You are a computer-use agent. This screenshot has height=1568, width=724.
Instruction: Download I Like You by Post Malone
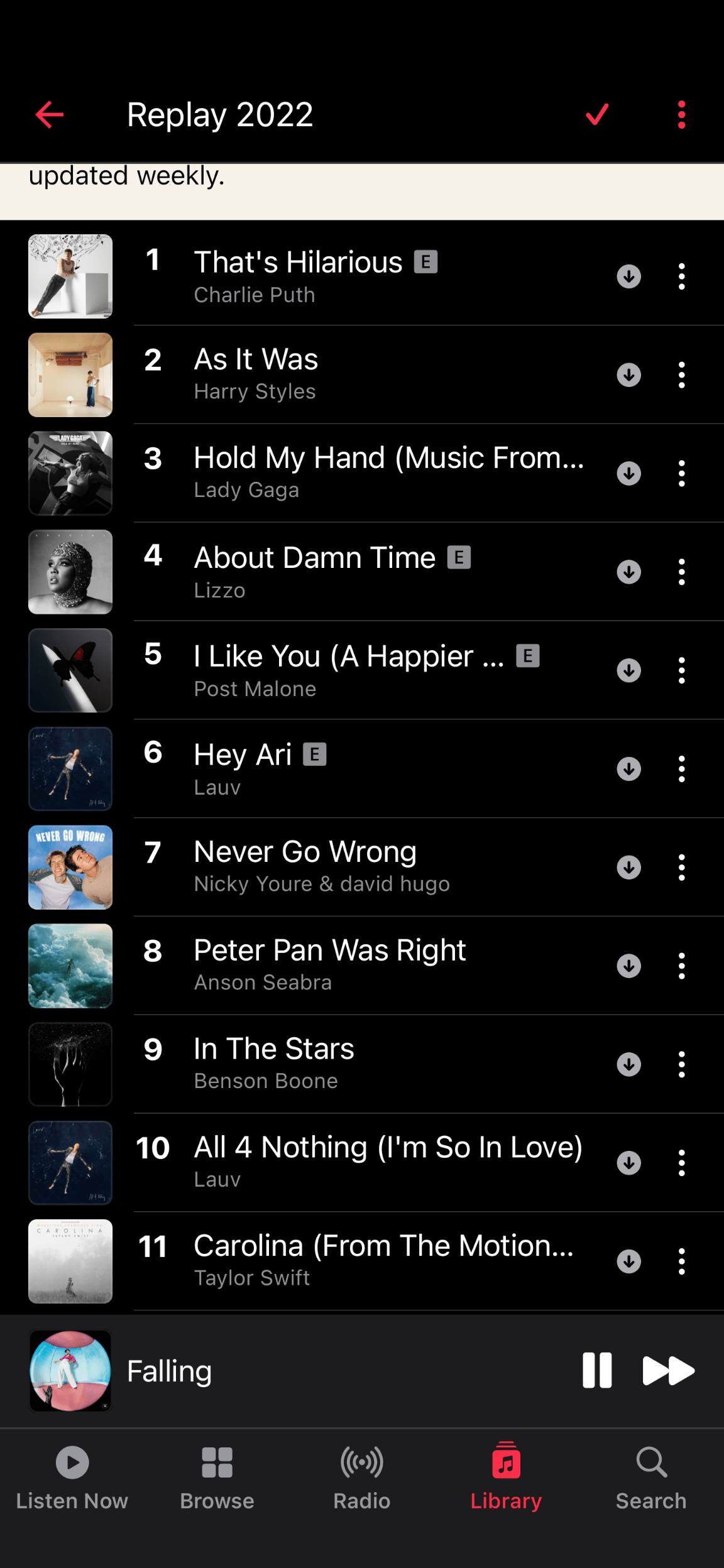click(628, 670)
